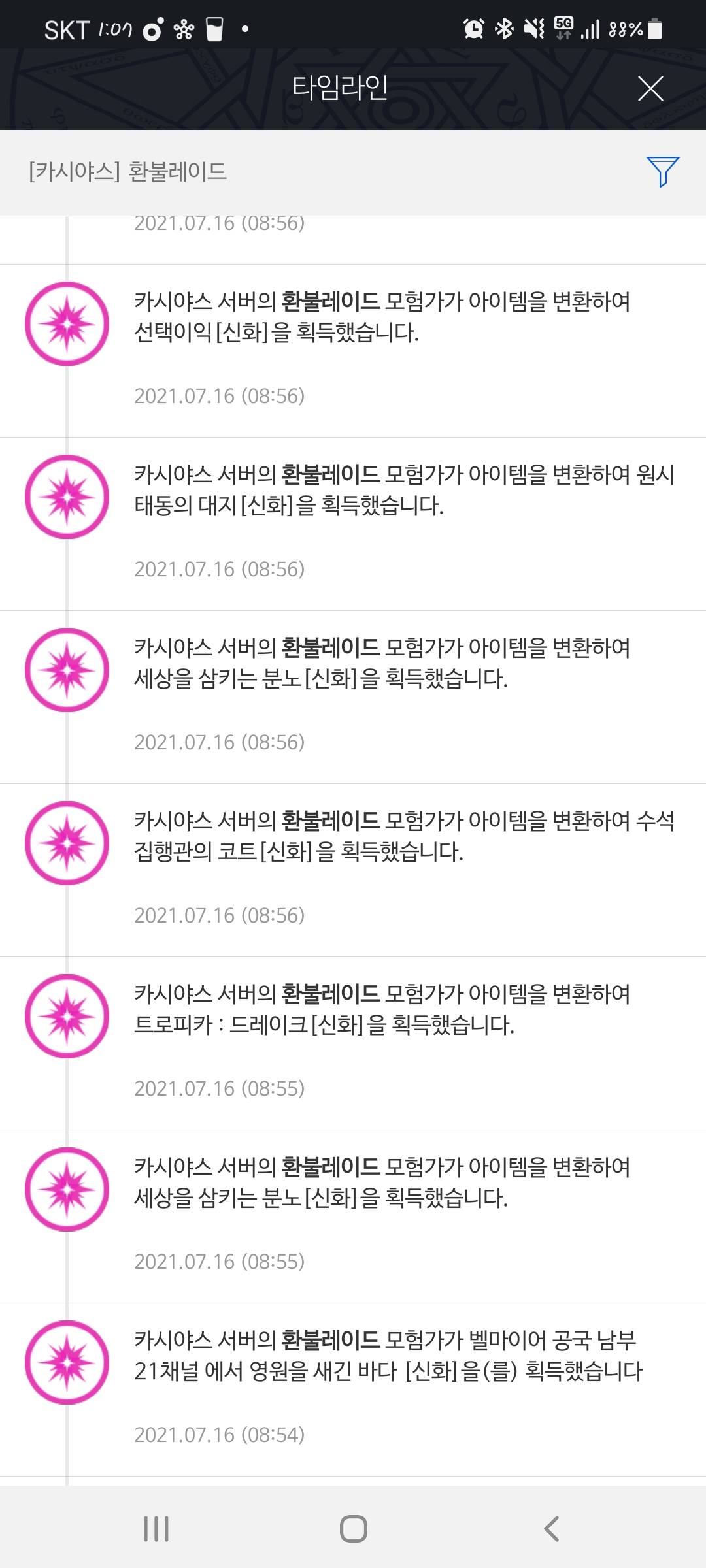
Task: Tap the system back button
Action: point(551,1529)
